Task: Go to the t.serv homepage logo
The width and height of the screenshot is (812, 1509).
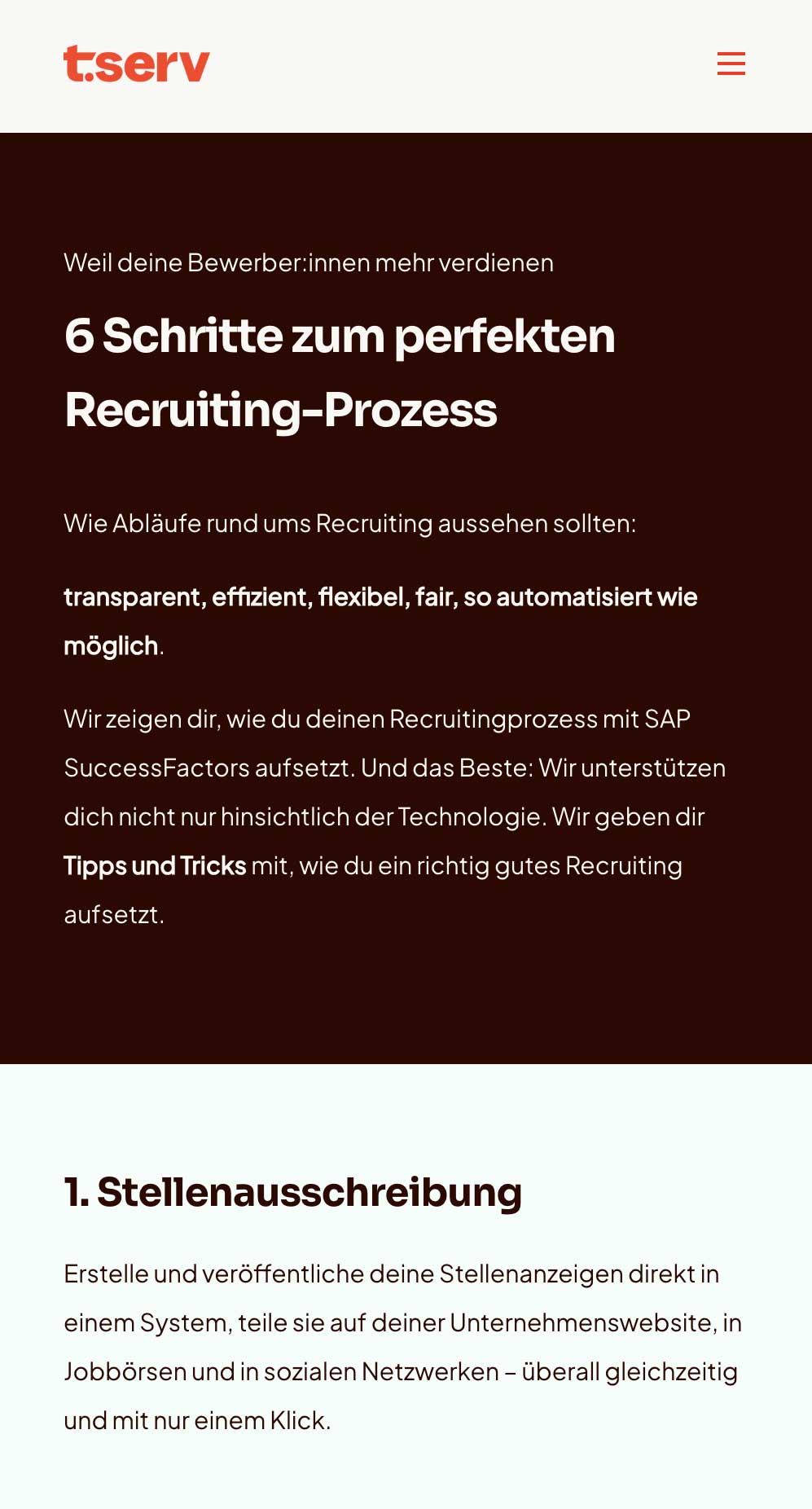Action: click(x=137, y=64)
